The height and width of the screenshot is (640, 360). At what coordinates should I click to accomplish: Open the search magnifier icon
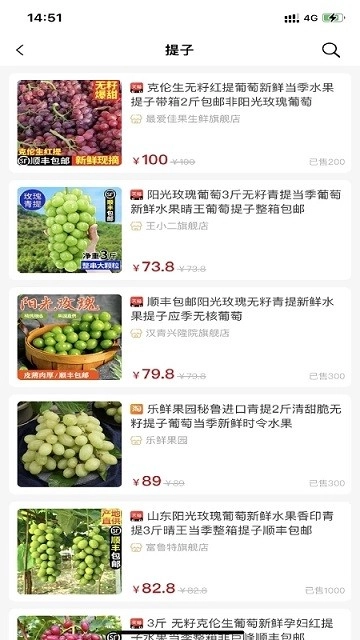click(x=331, y=50)
